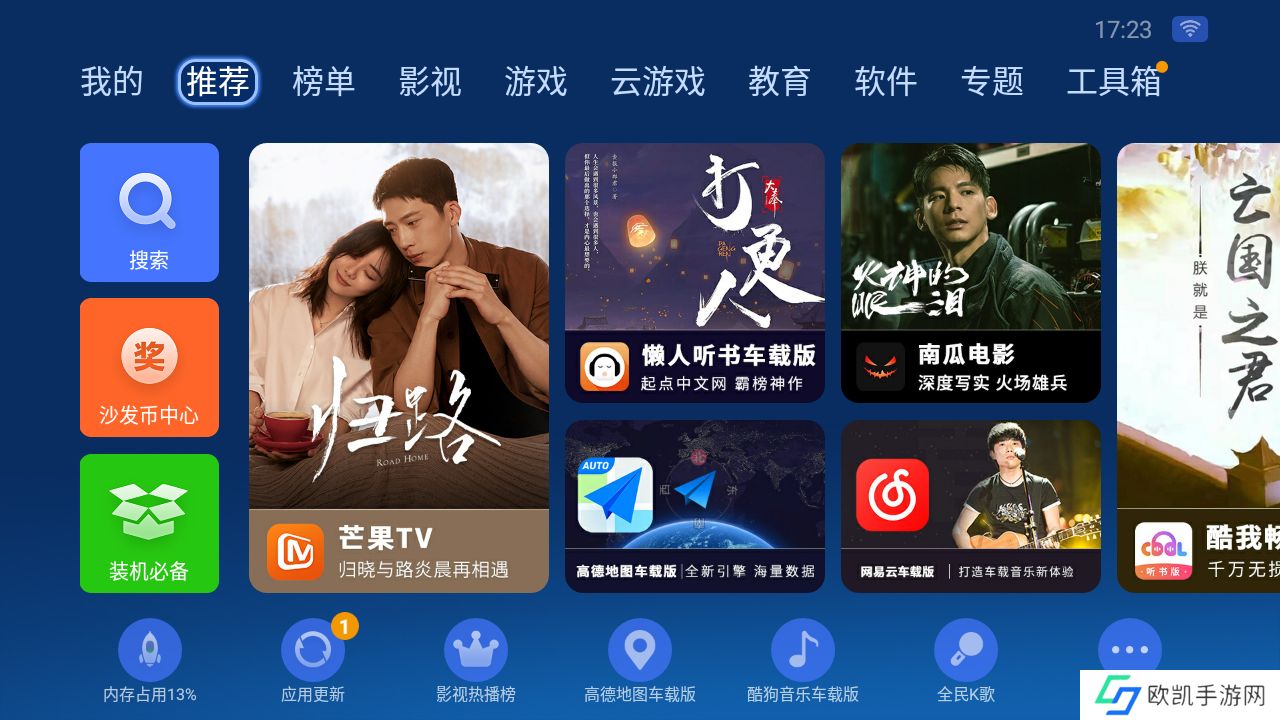This screenshot has height=720, width=1280.
Task: Open the 南瓜电影 card
Action: [x=970, y=272]
